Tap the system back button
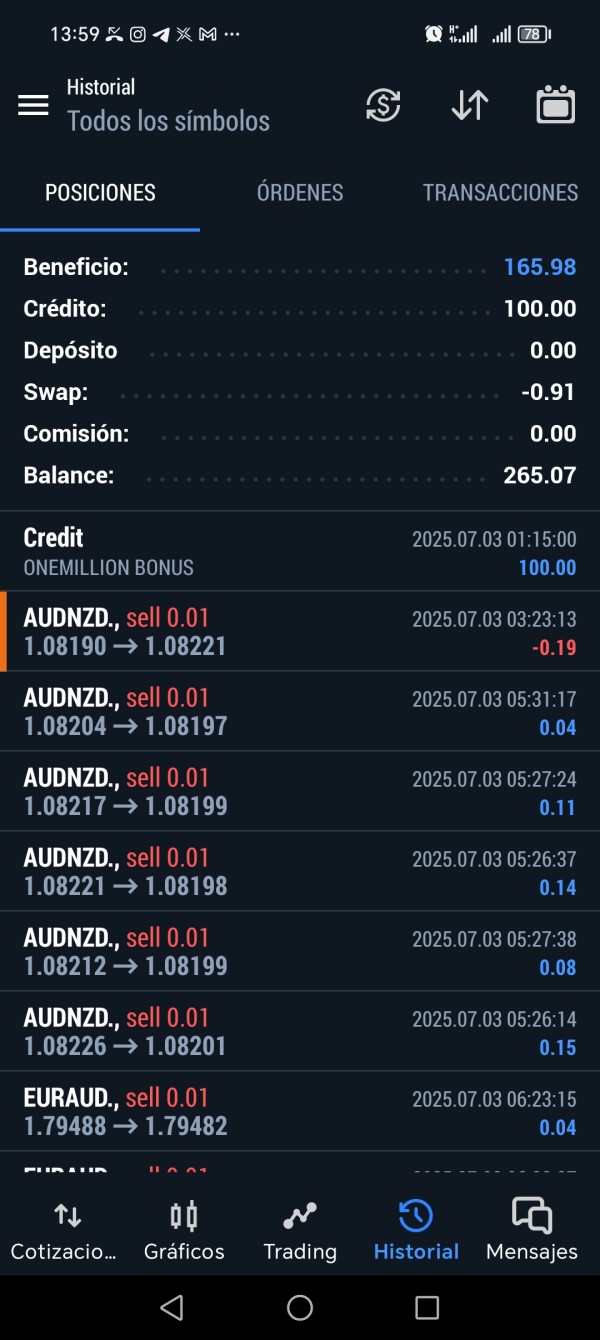 [172, 1307]
